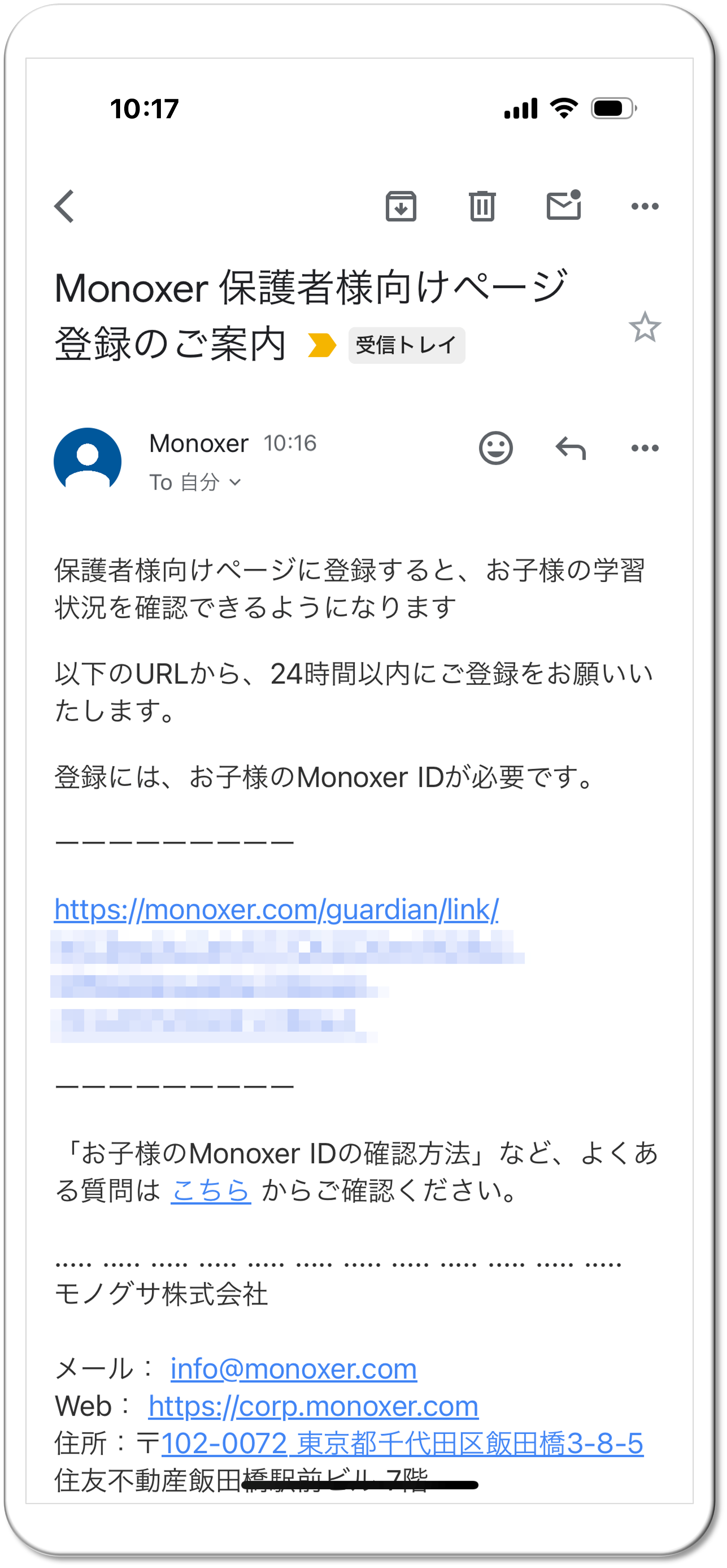Image resolution: width=727 pixels, height=1568 pixels.
Task: Open the こちら FAQ link
Action: 211,1191
